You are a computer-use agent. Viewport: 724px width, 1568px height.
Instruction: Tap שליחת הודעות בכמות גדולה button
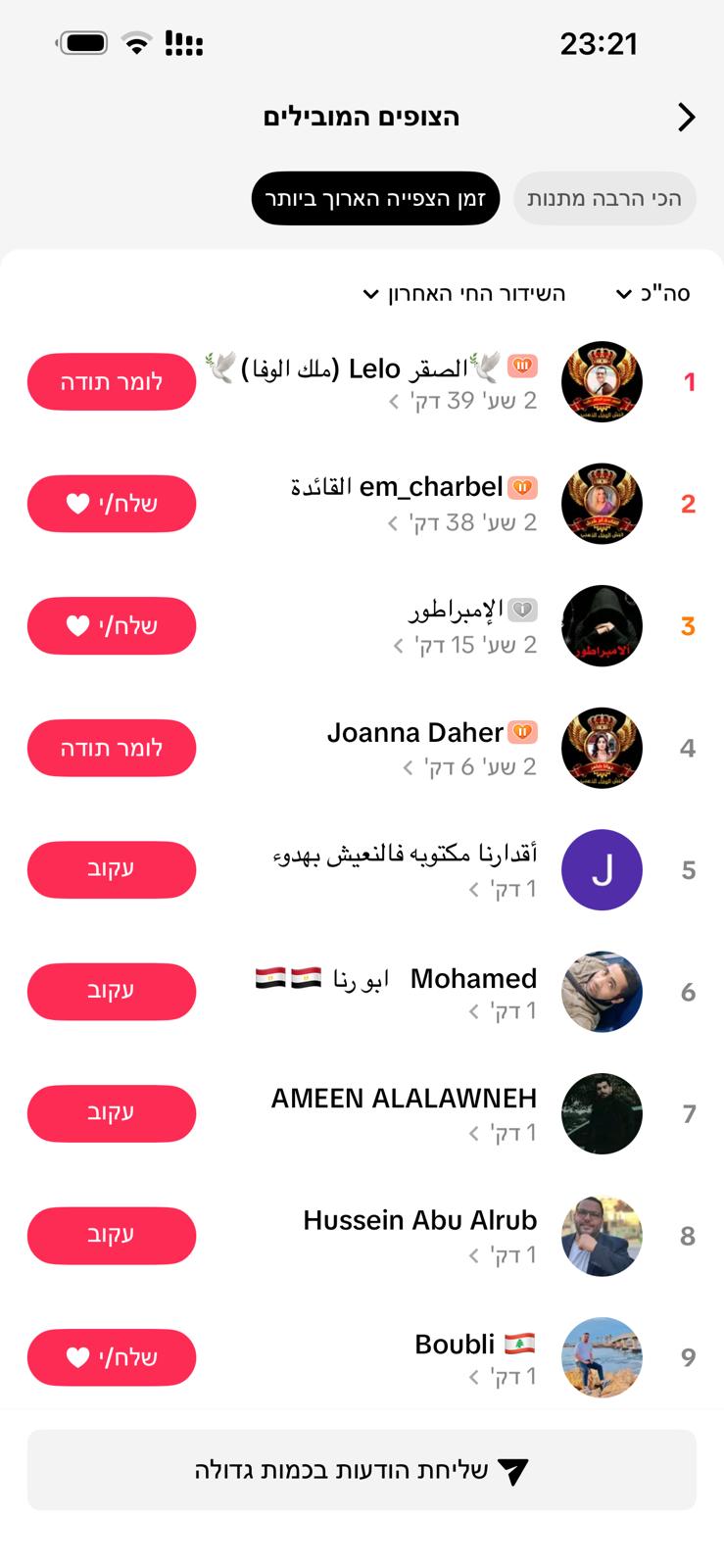362,1470
